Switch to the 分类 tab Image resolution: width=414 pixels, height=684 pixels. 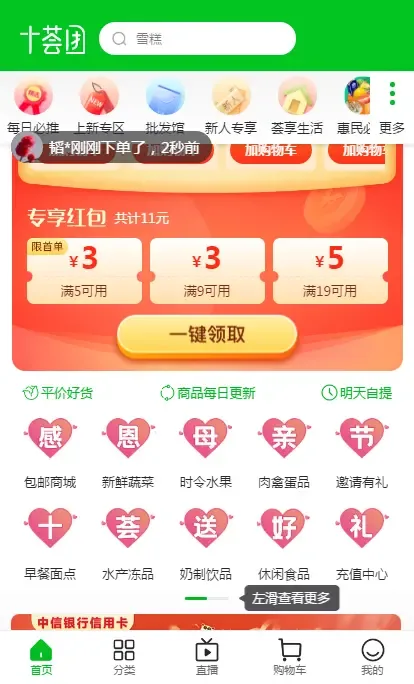[x=124, y=657]
